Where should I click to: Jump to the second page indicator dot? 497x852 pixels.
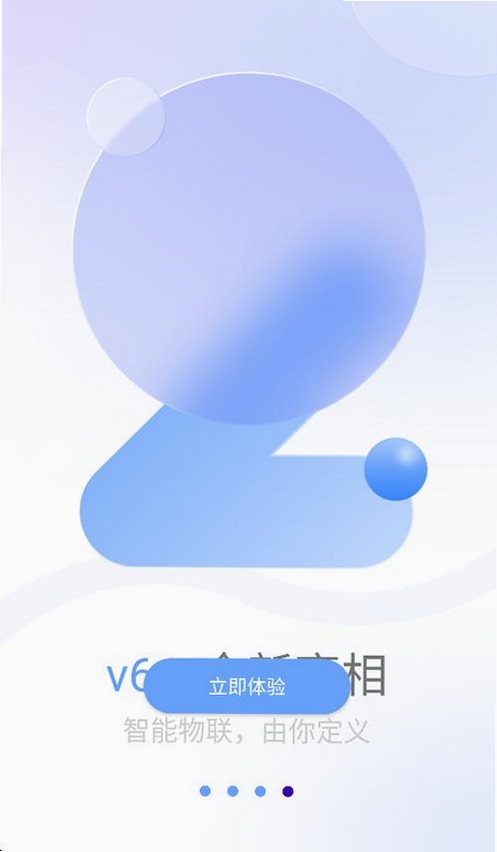pos(233,791)
